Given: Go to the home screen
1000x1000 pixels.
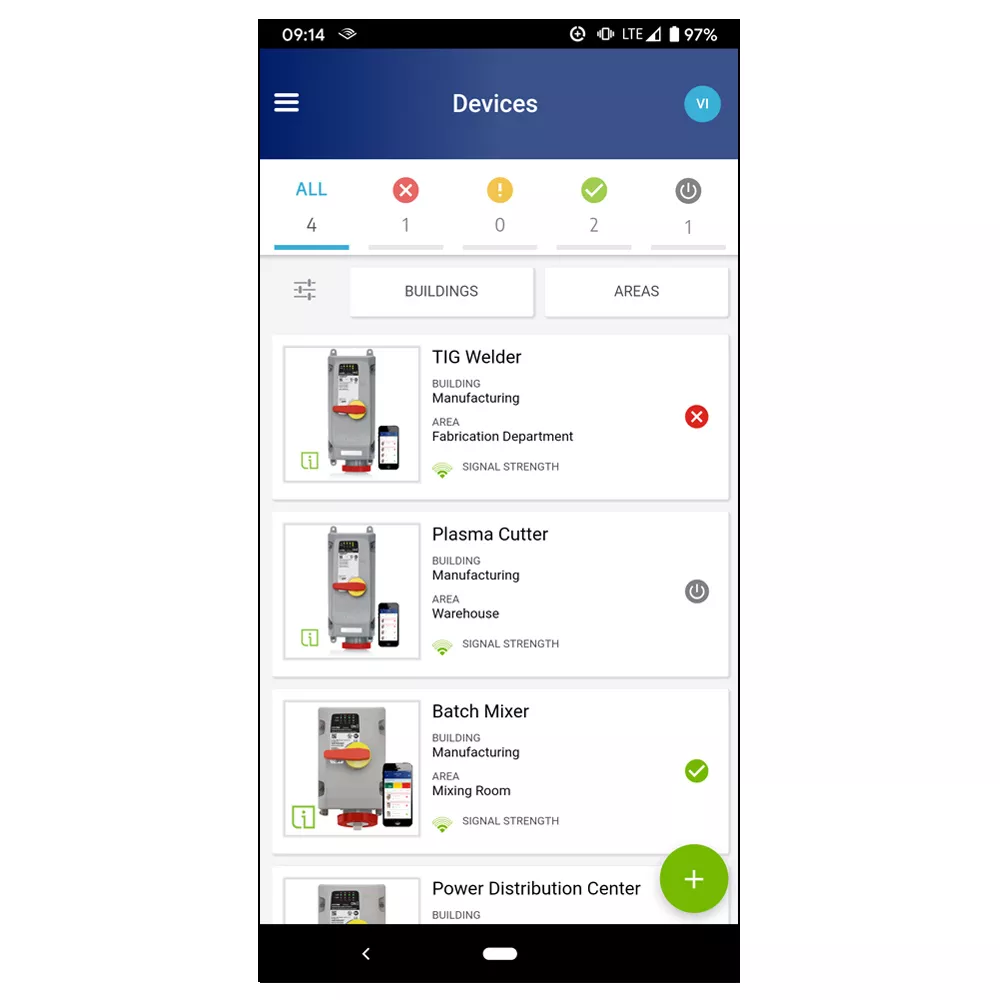Looking at the screenshot, I should [x=500, y=954].
